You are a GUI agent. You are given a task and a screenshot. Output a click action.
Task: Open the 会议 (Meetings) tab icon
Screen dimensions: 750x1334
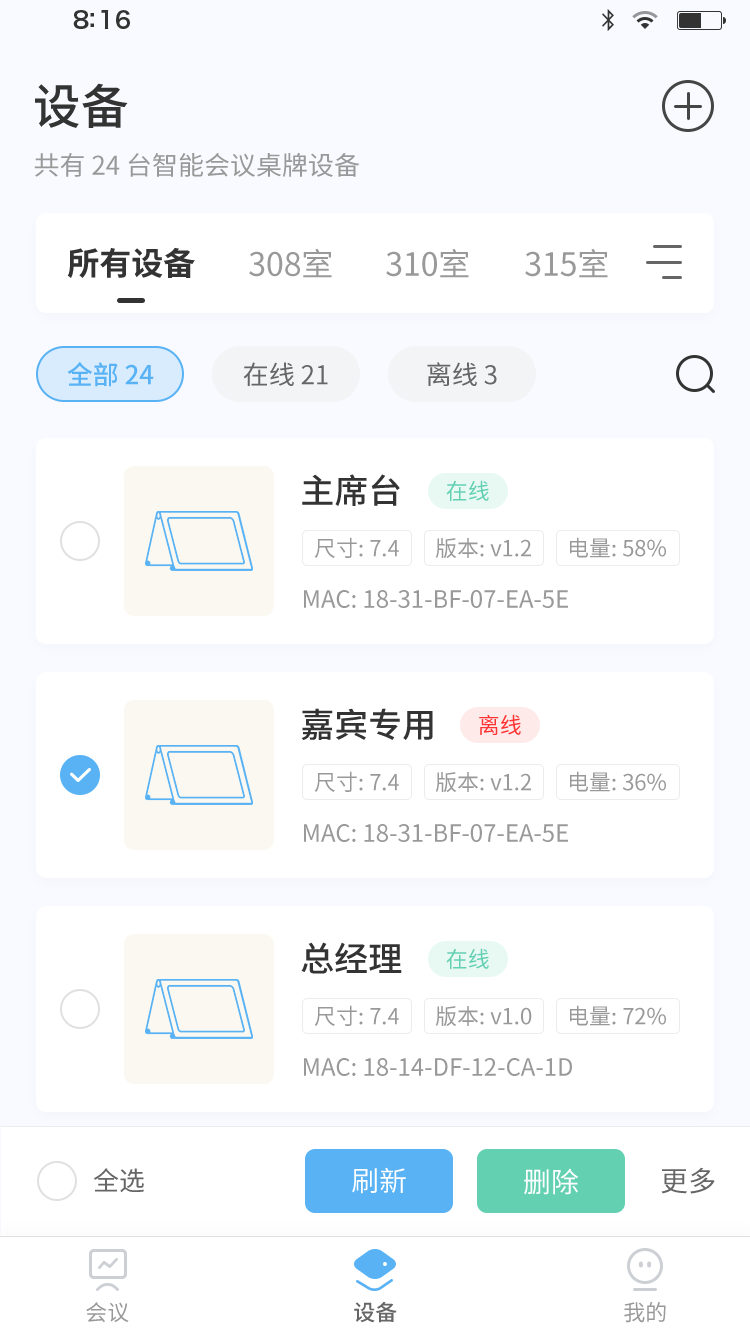click(x=107, y=1266)
